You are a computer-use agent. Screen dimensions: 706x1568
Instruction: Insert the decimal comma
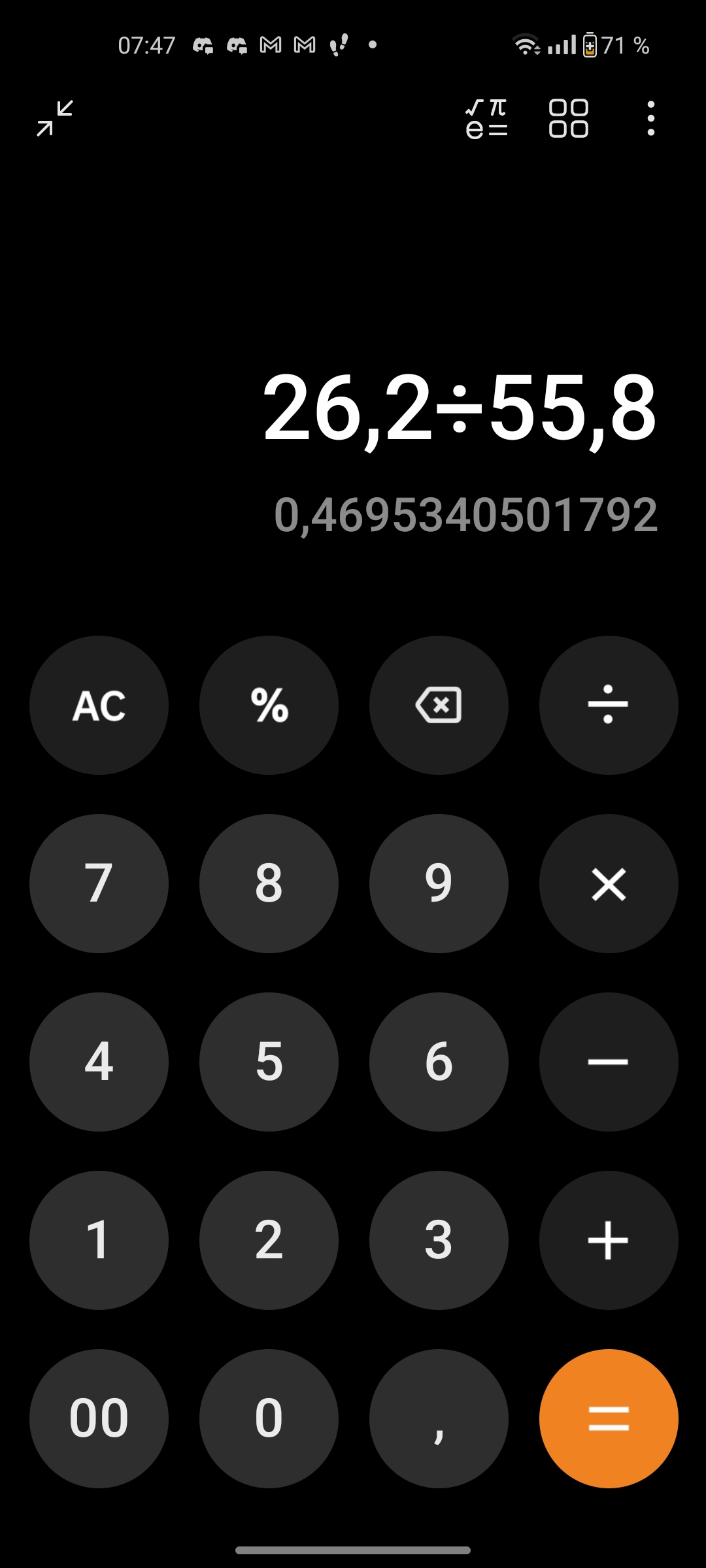tap(439, 1418)
